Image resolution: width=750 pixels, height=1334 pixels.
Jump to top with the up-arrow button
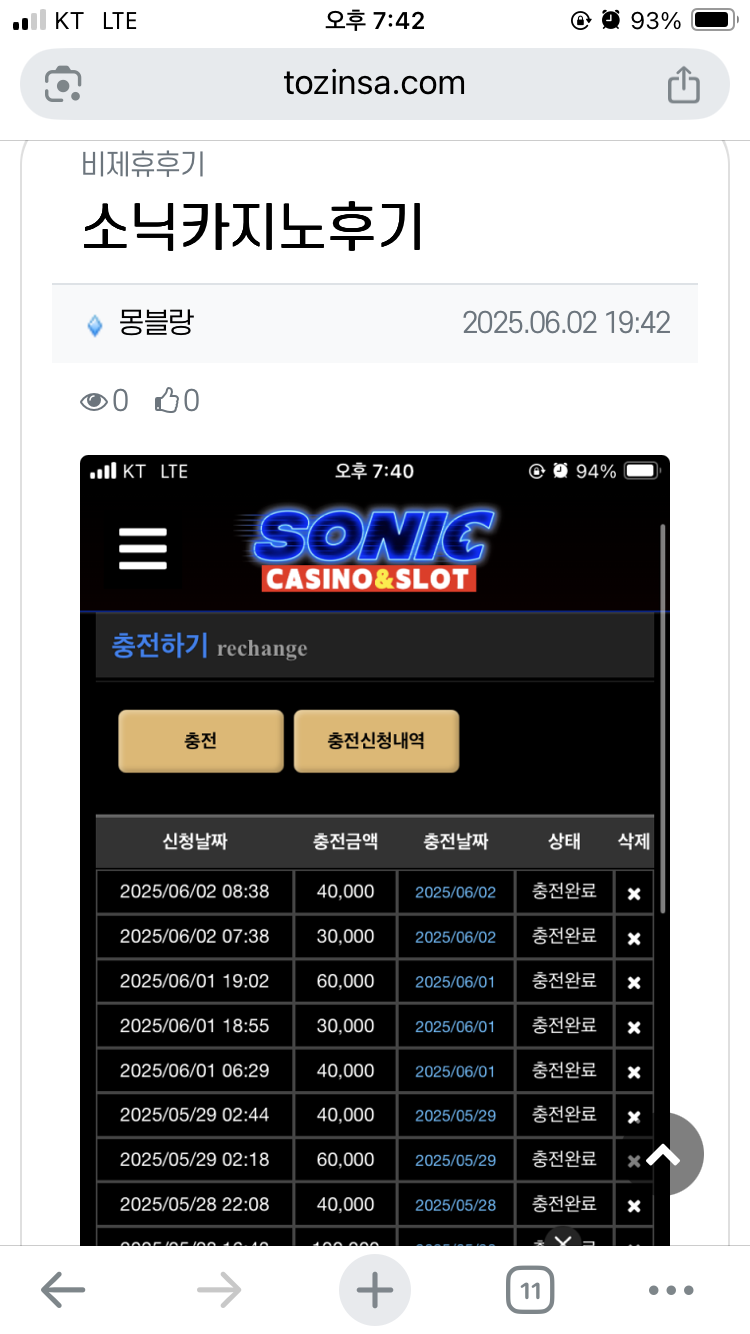663,1154
